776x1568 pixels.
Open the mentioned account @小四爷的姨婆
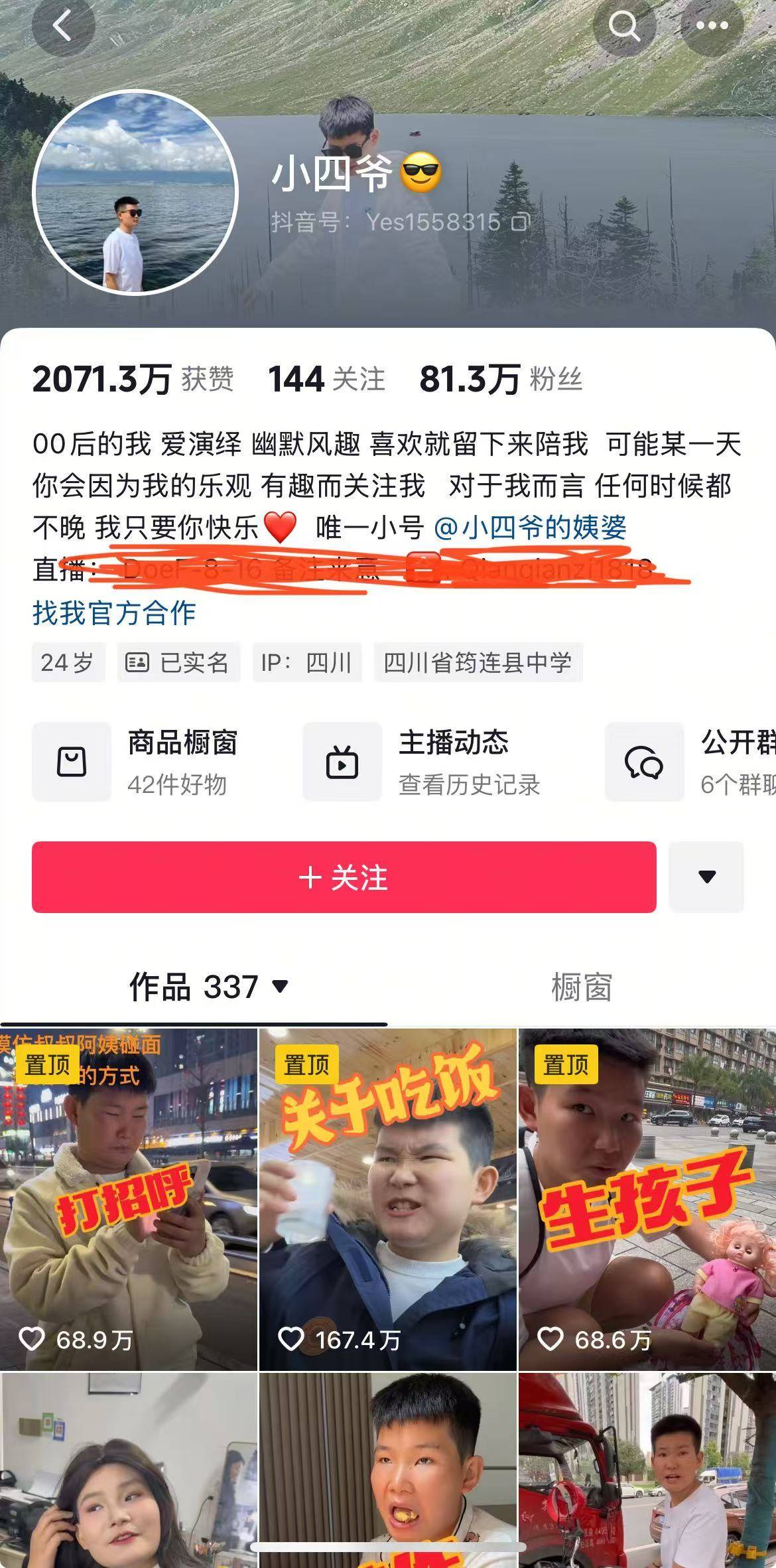pyautogui.click(x=530, y=528)
